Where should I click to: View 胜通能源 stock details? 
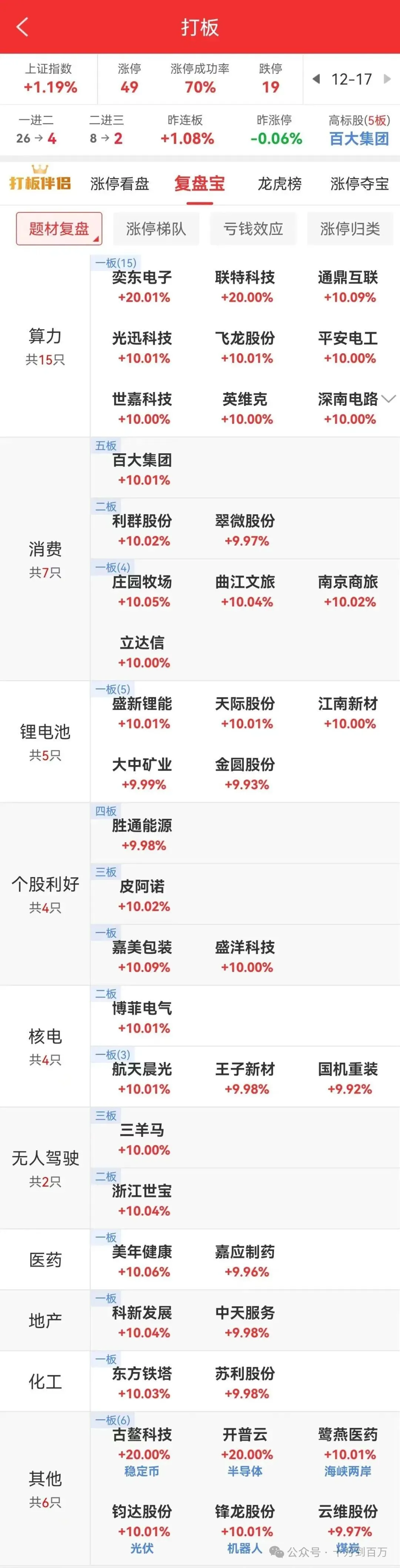point(142,834)
